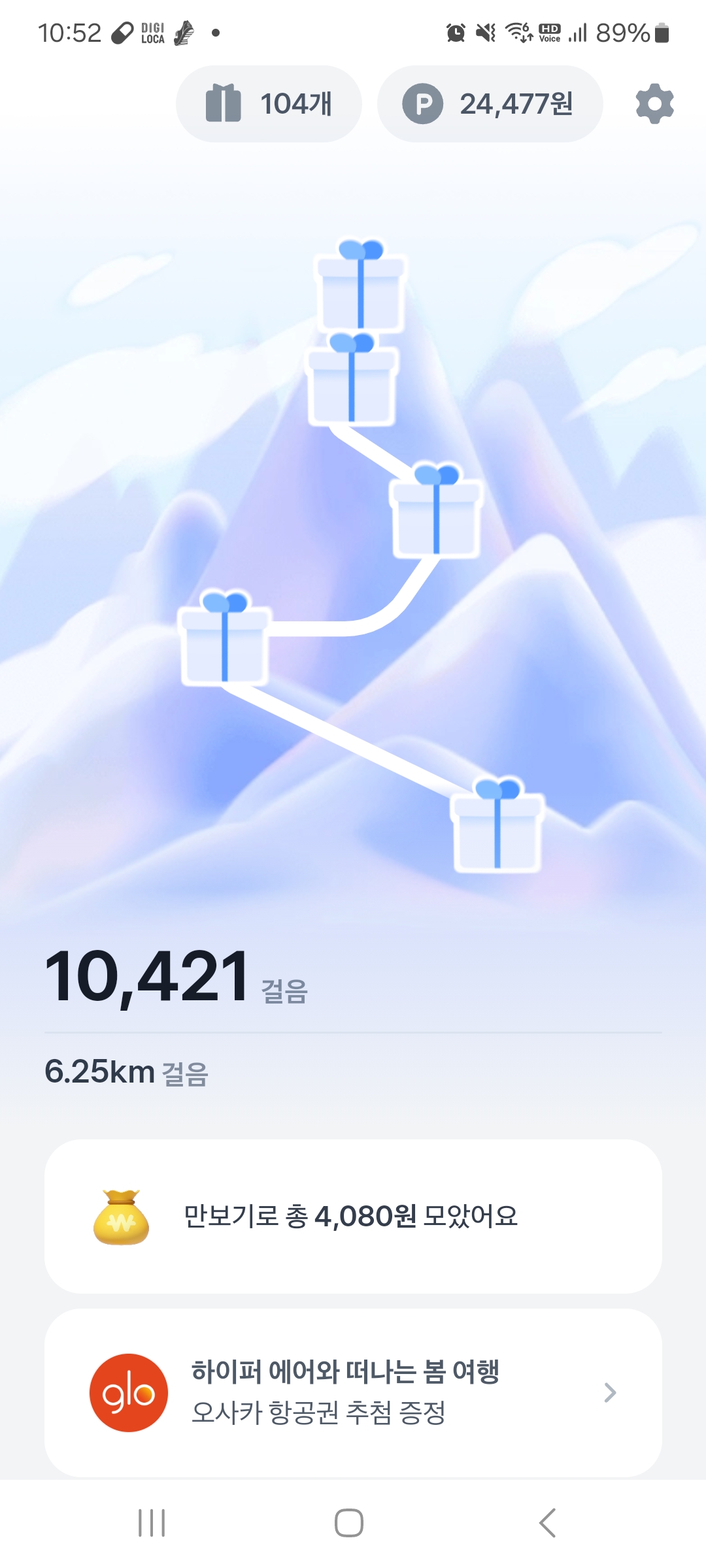Image resolution: width=706 pixels, height=1568 pixels.
Task: Go back using the system back button
Action: (547, 1523)
